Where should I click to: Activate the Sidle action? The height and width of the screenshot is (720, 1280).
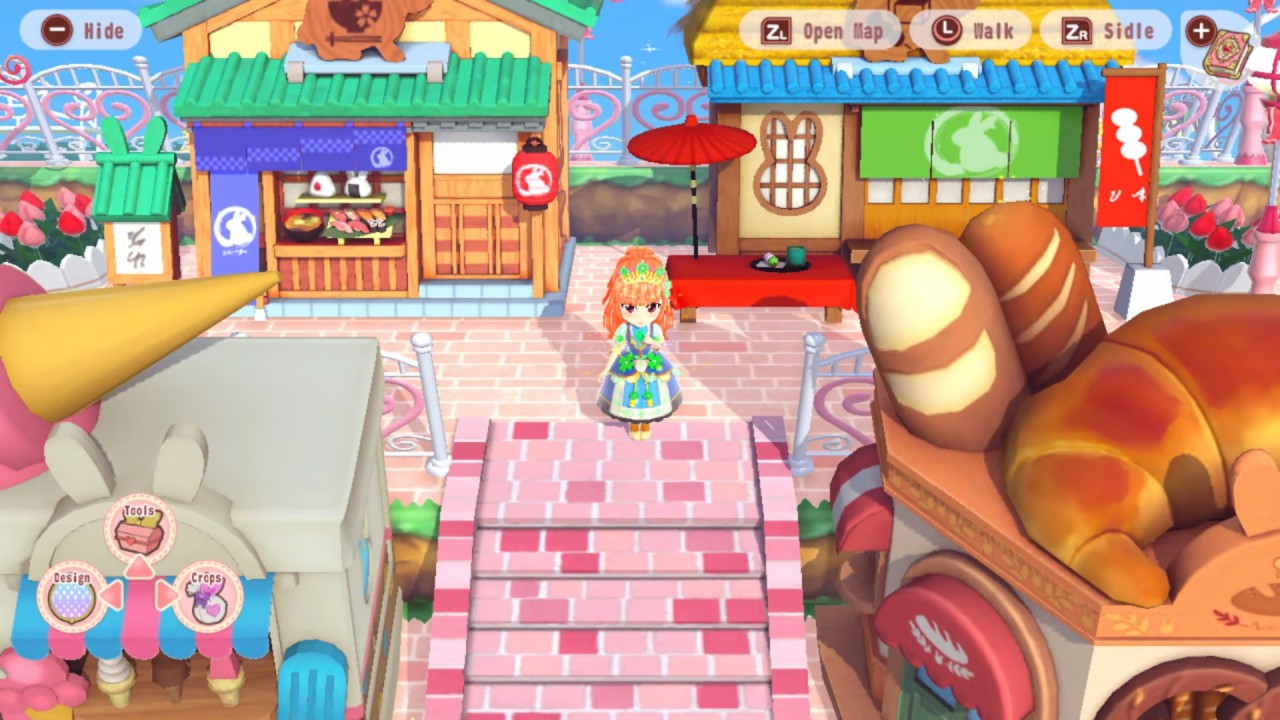coord(1104,31)
